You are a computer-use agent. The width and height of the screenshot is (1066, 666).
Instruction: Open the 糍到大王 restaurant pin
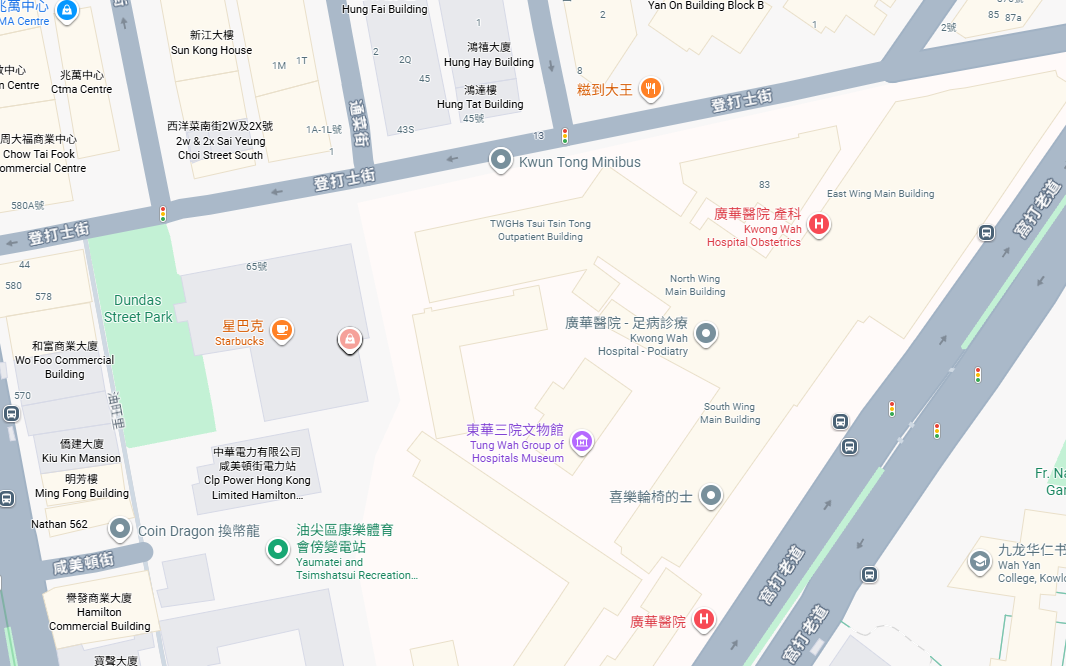[650, 88]
